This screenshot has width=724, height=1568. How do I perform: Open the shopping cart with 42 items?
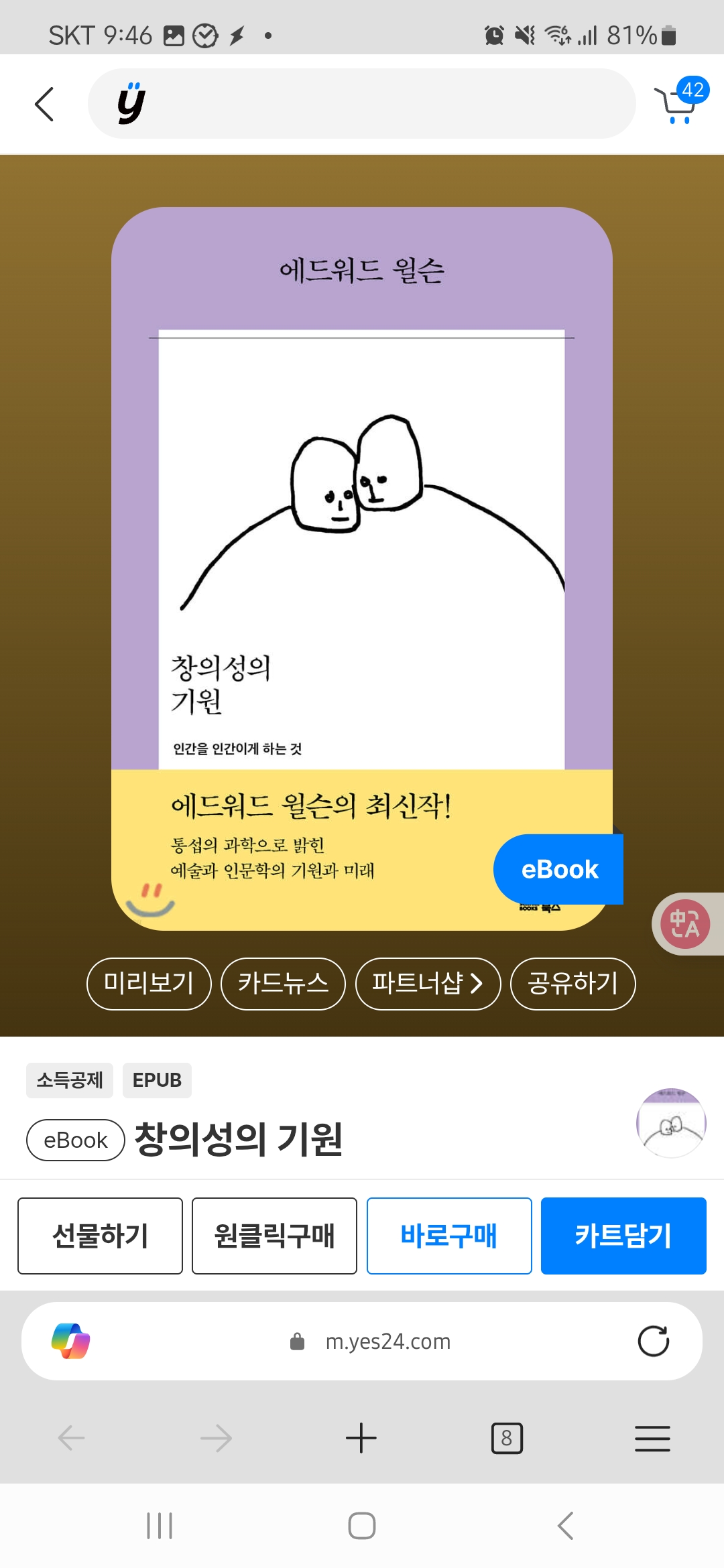(x=678, y=104)
